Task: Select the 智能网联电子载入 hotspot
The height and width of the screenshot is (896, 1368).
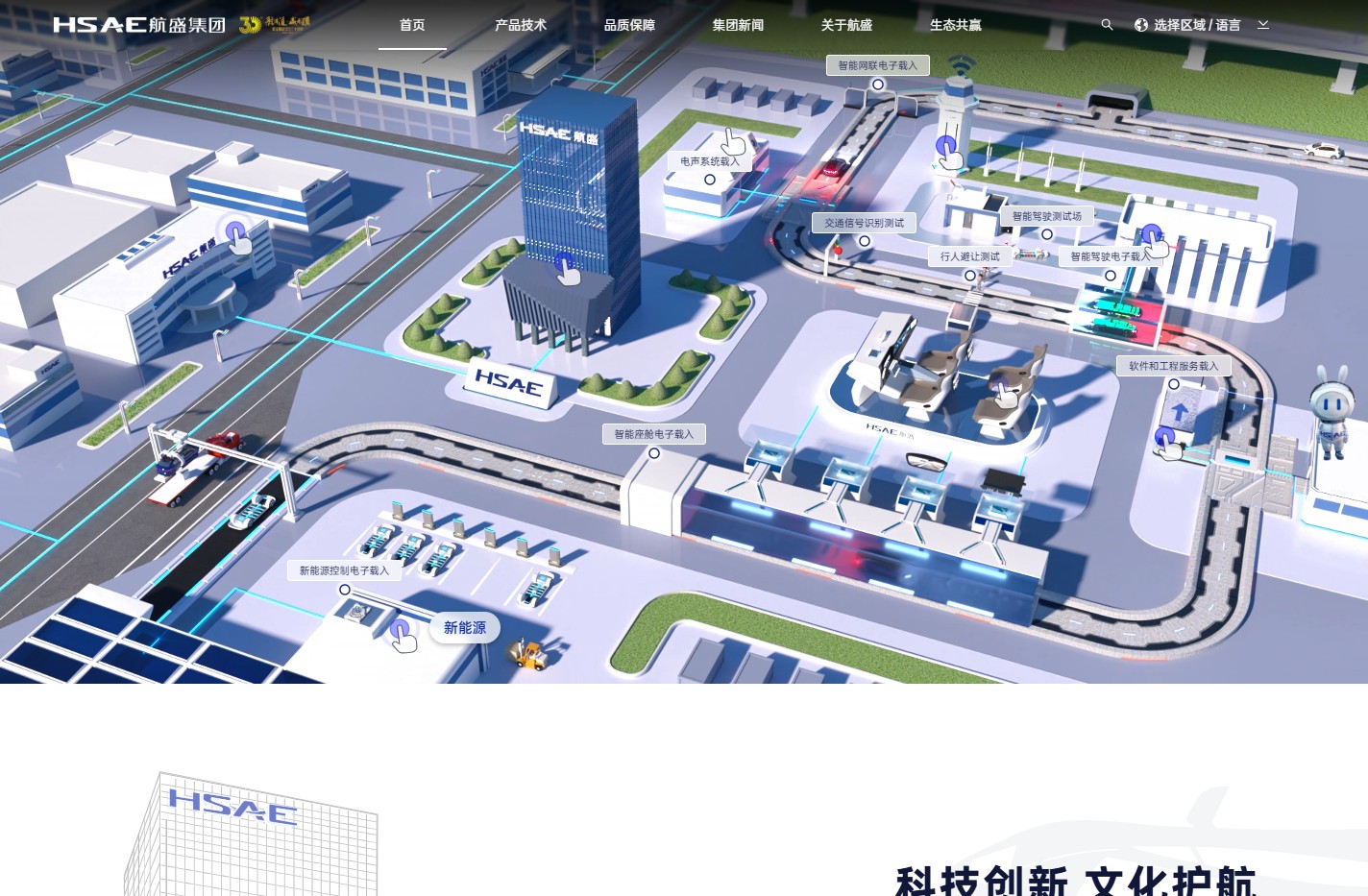Action: pyautogui.click(x=877, y=65)
